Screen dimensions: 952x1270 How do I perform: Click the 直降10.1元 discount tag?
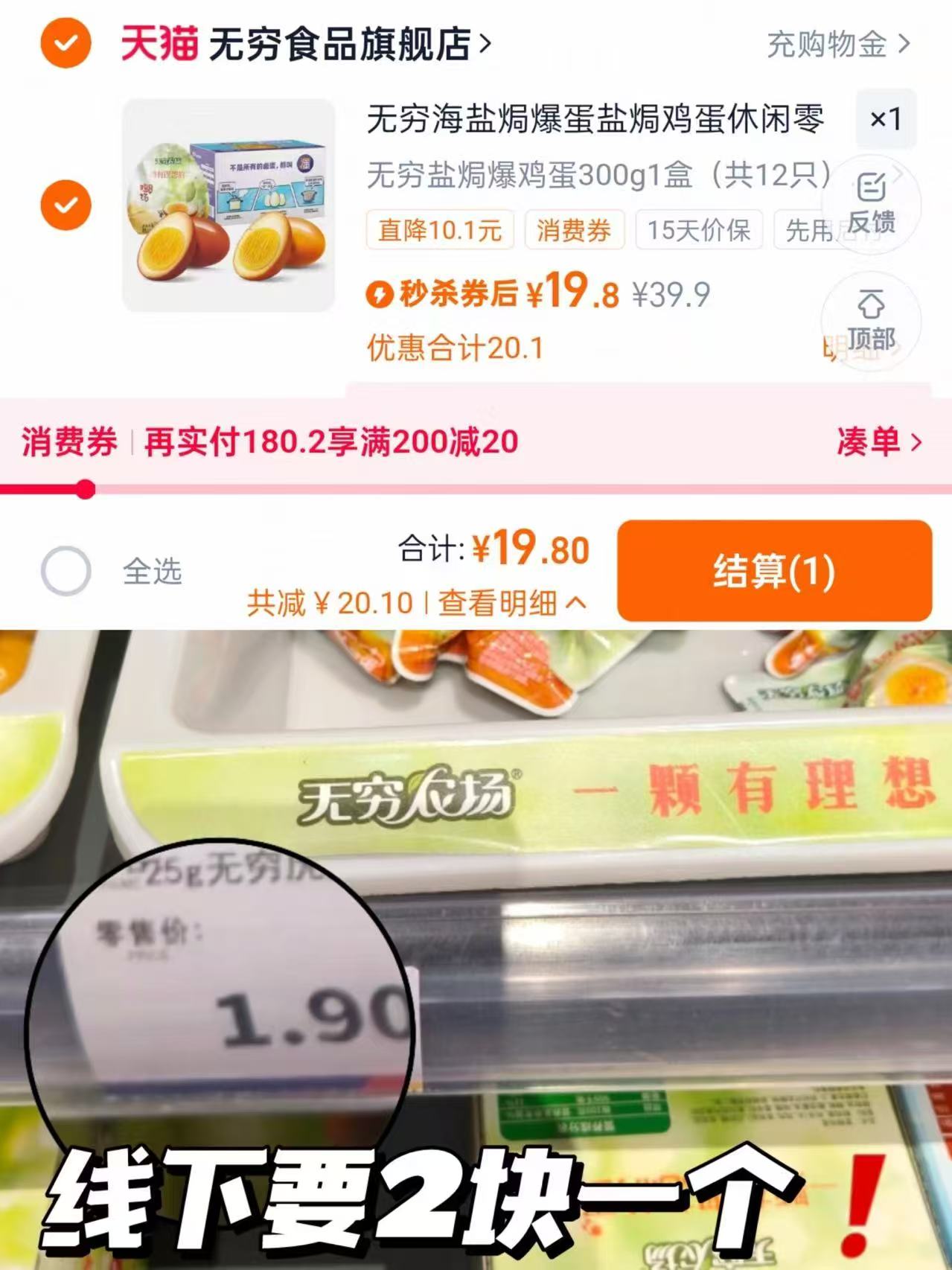coord(439,232)
